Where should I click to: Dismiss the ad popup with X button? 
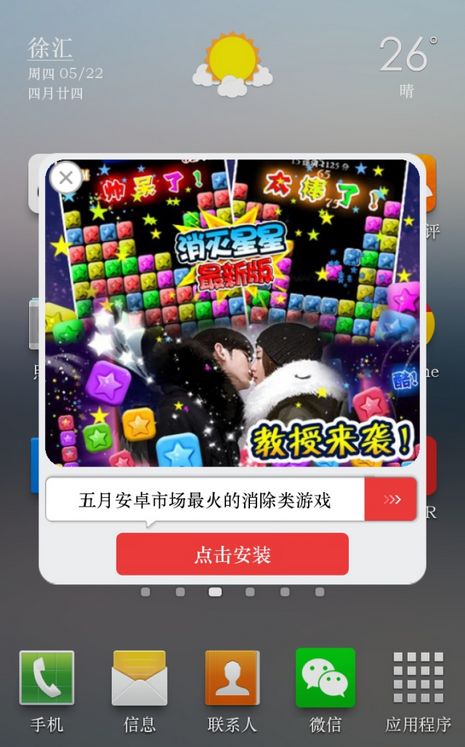click(x=66, y=178)
